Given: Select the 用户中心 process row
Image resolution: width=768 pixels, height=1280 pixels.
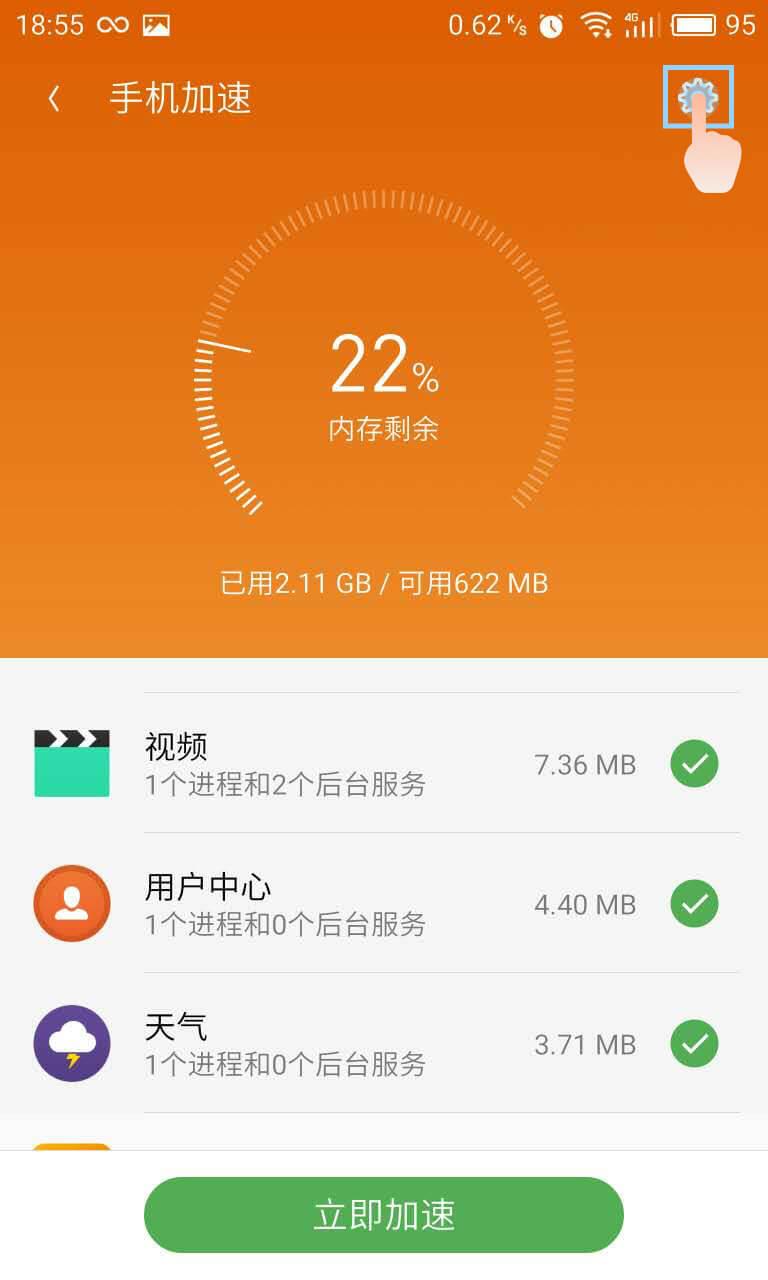Looking at the screenshot, I should pyautogui.click(x=340, y=905).
